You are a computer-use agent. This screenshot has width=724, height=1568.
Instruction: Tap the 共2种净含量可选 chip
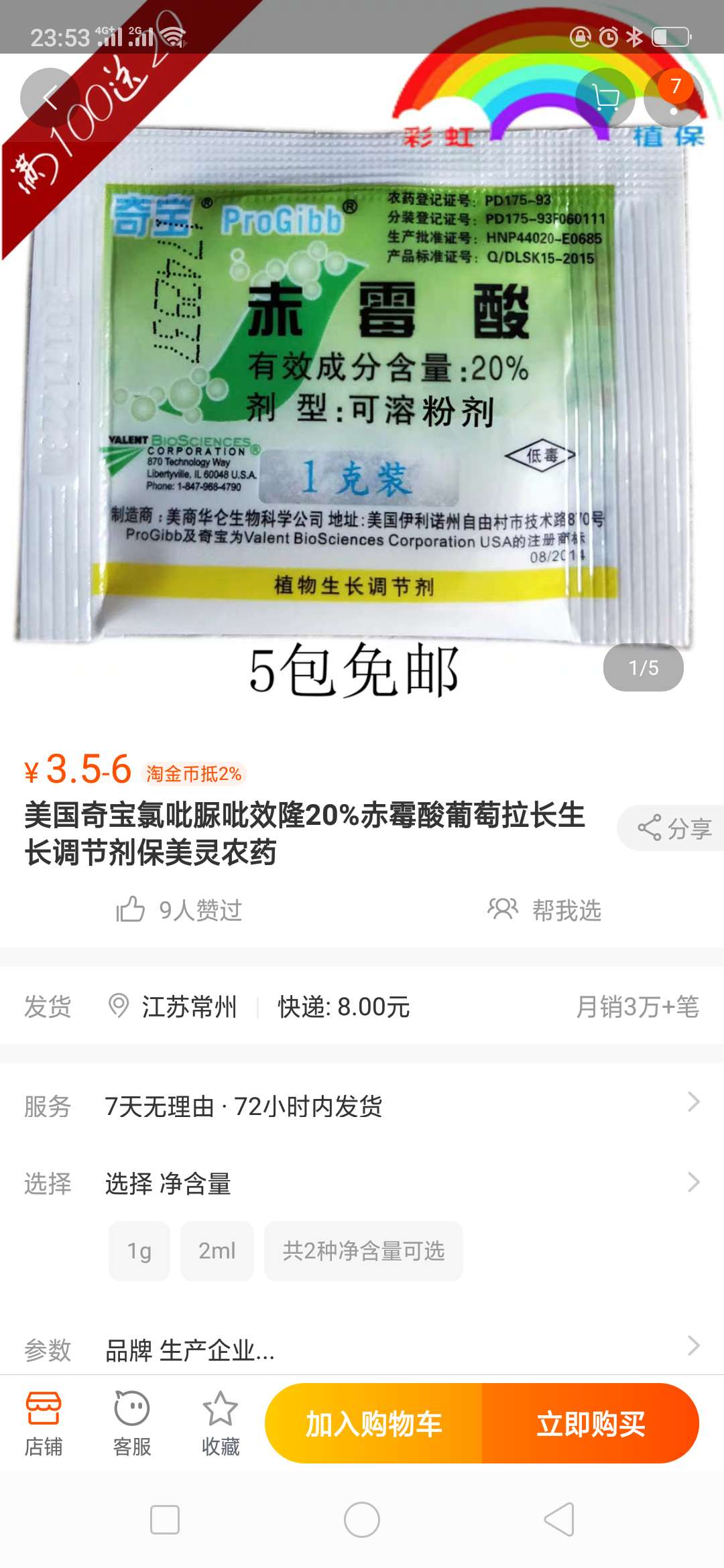click(363, 1250)
